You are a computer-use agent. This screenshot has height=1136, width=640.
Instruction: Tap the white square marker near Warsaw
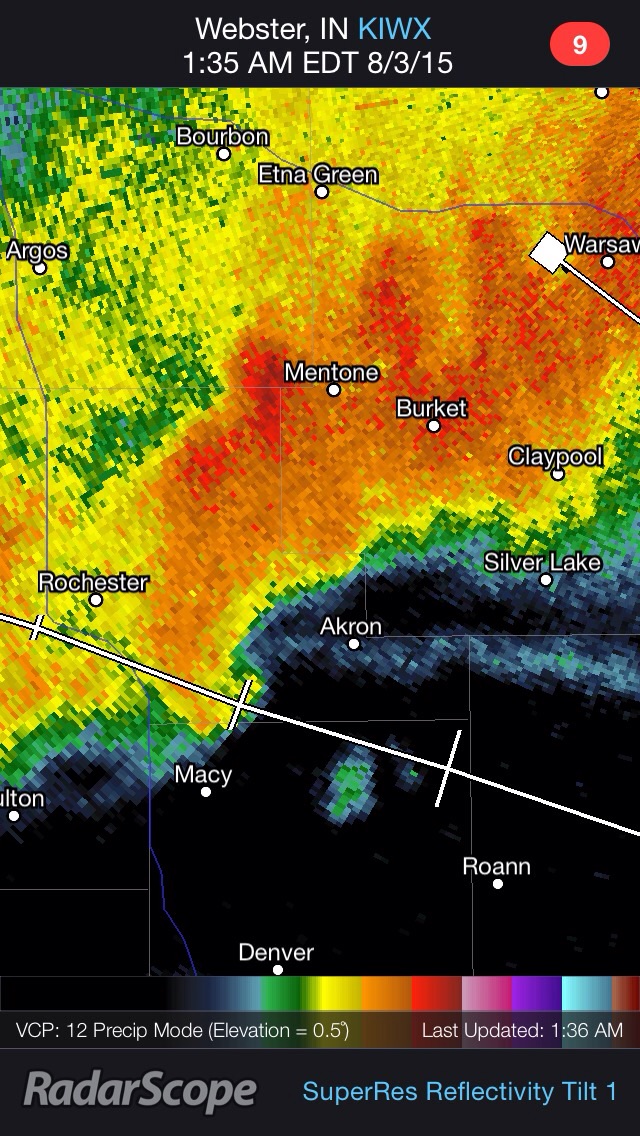click(548, 252)
